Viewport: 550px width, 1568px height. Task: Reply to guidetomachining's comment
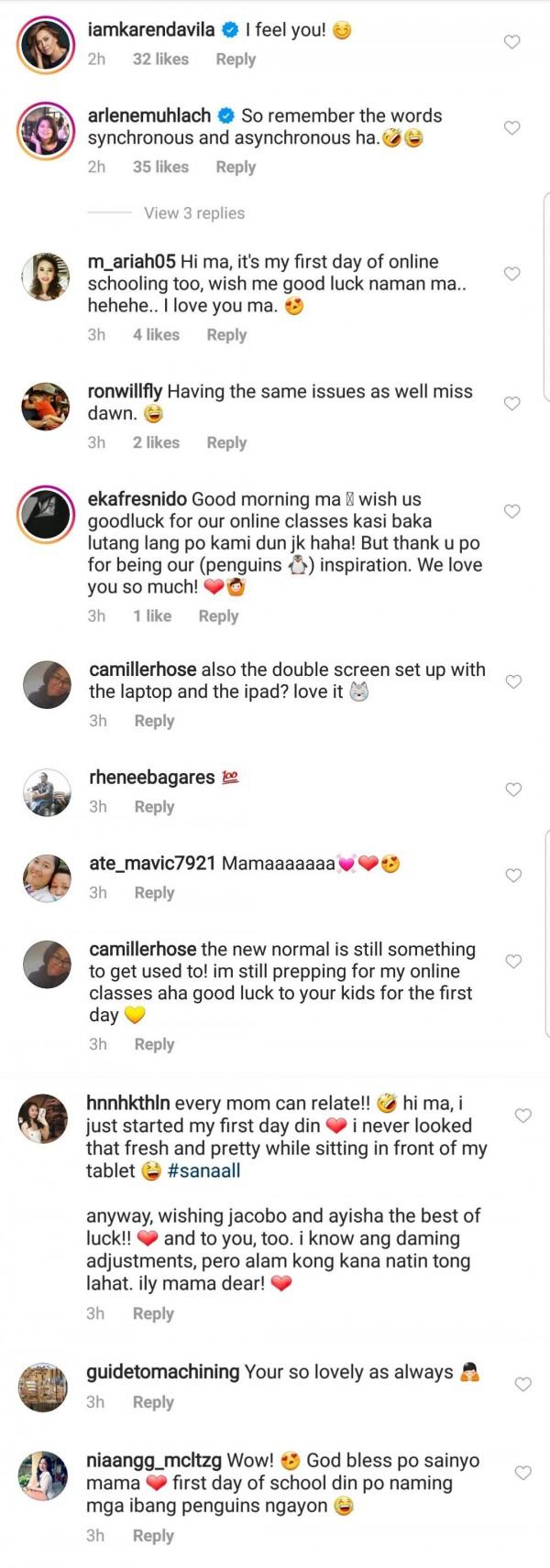[153, 1402]
